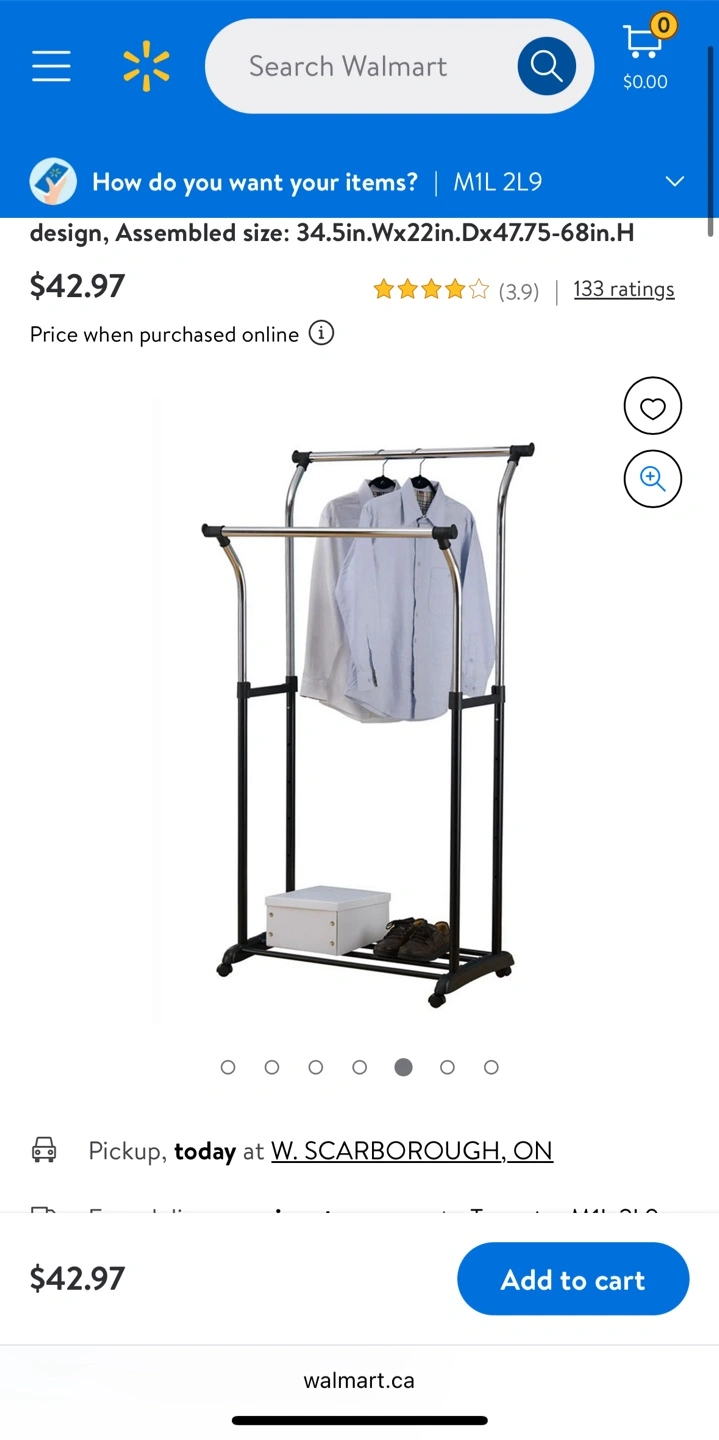Jump to the first image dot
Screen dimensions: 719x1440
click(228, 1067)
